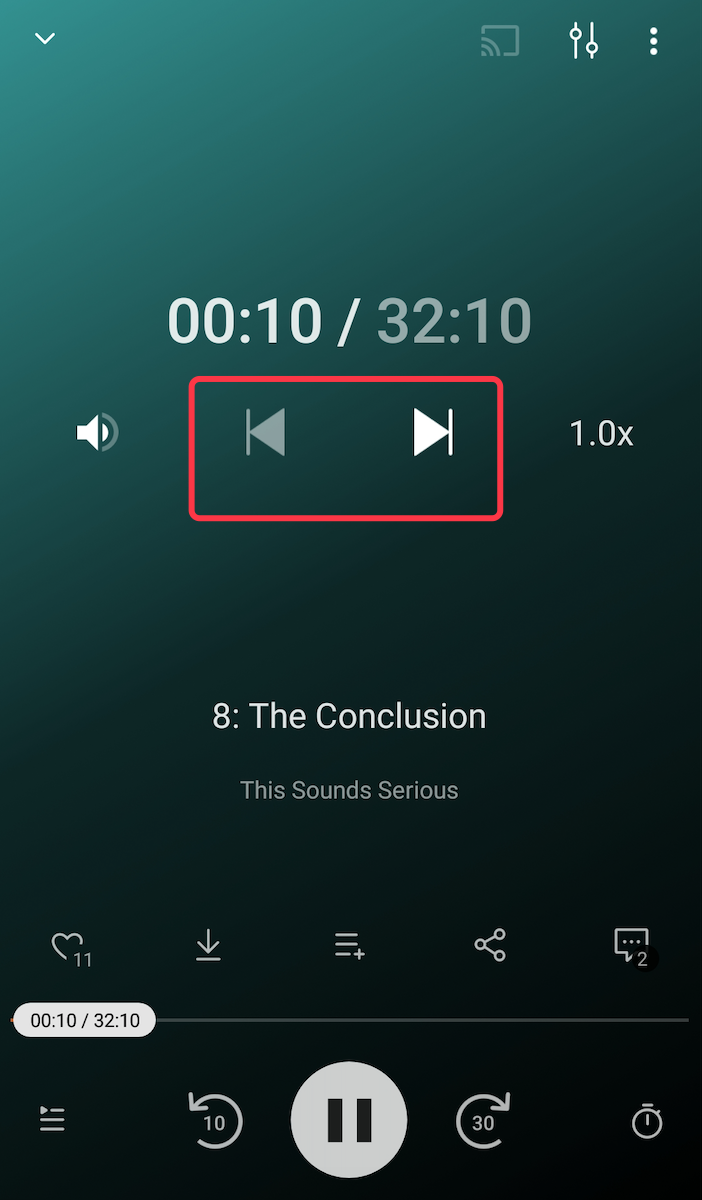Download The Conclusion episode
The height and width of the screenshot is (1200, 702).
[x=208, y=945]
